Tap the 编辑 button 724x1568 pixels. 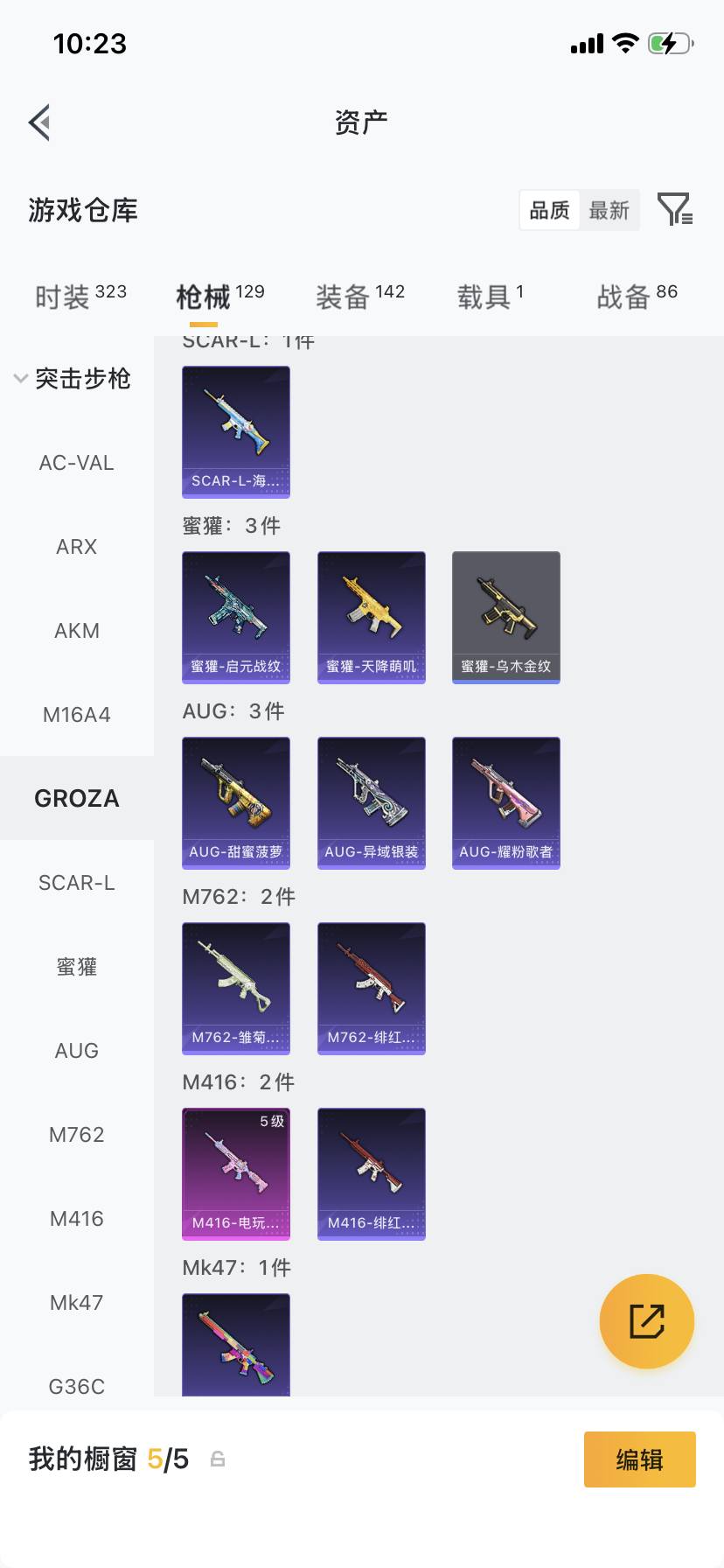[640, 1459]
